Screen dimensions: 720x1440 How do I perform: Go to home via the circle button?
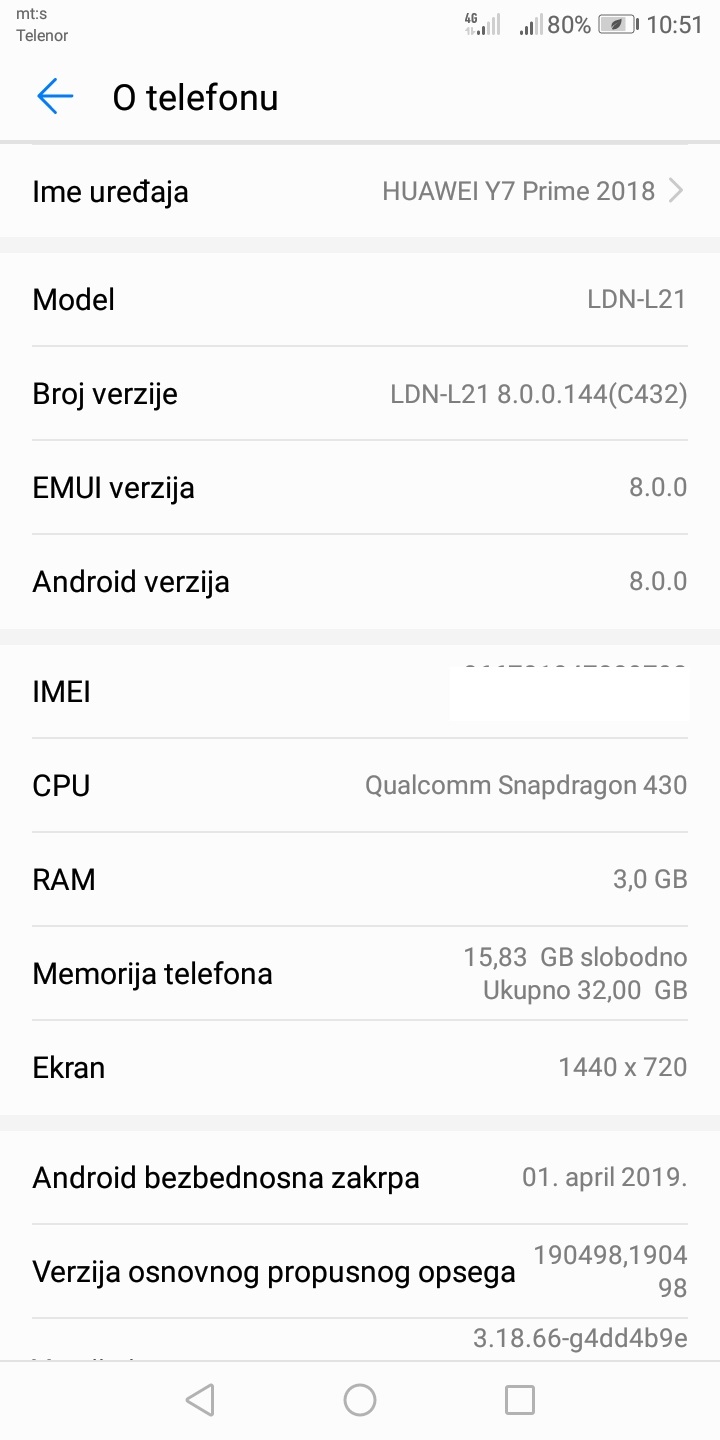click(x=360, y=1400)
